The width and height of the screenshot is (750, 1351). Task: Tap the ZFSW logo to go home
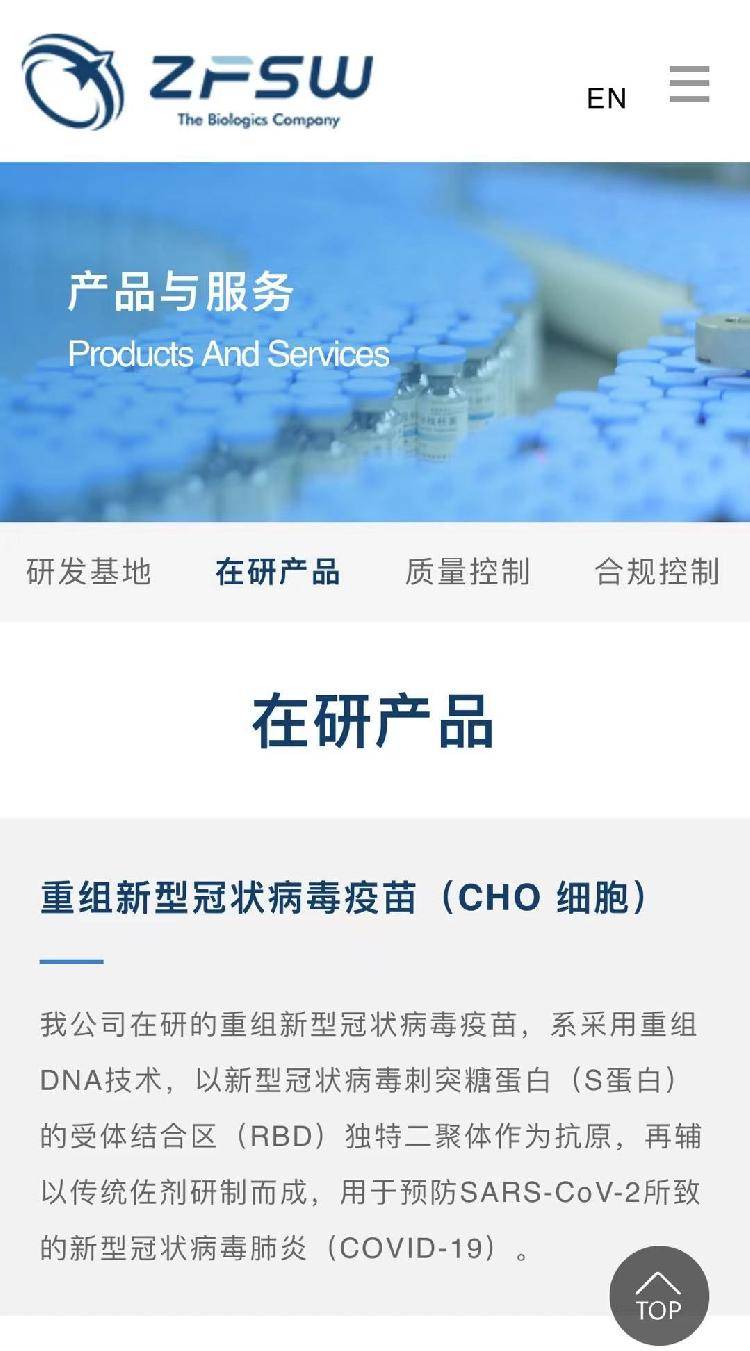[x=197, y=83]
